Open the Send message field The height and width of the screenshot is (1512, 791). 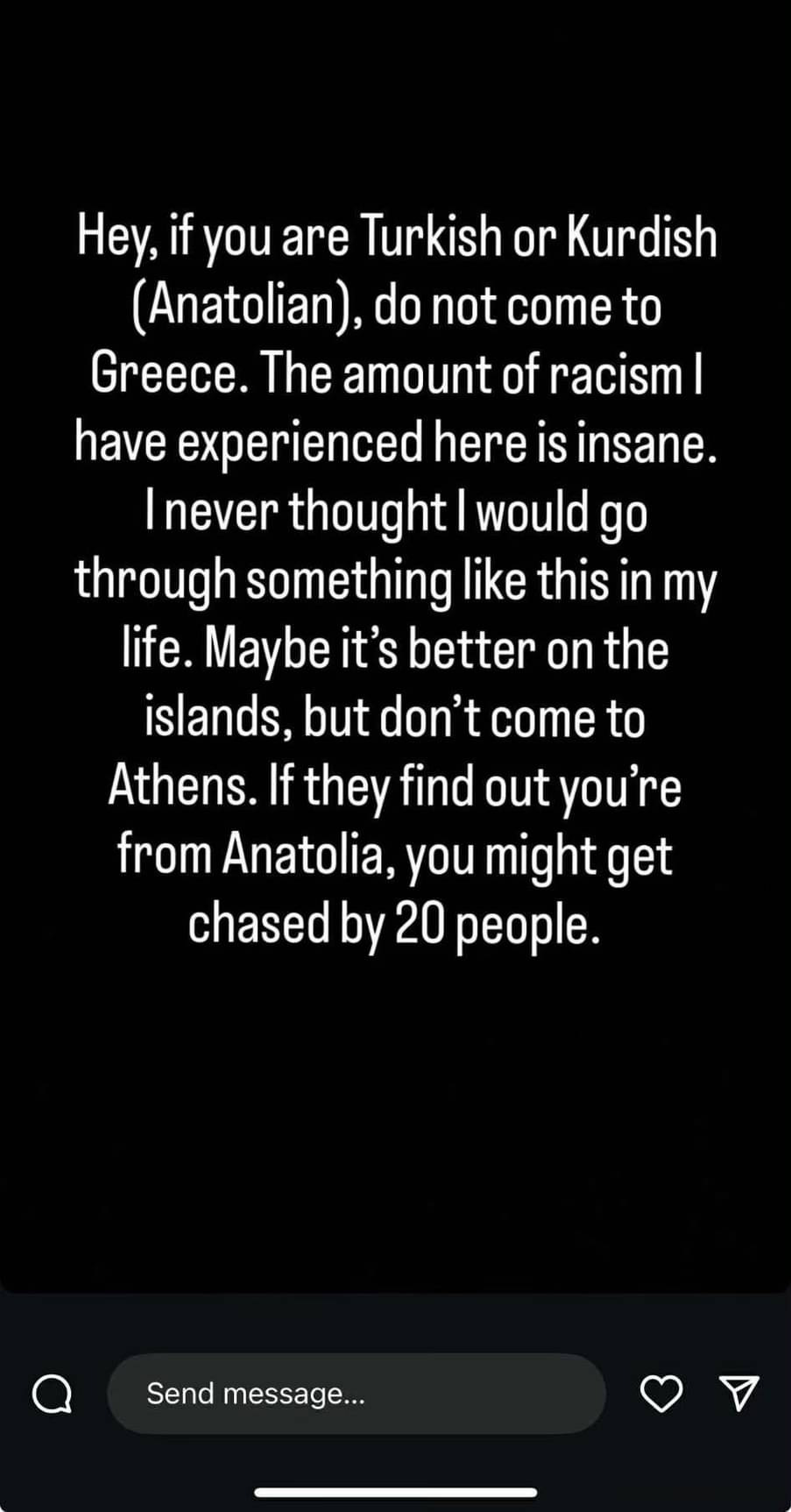(356, 1394)
